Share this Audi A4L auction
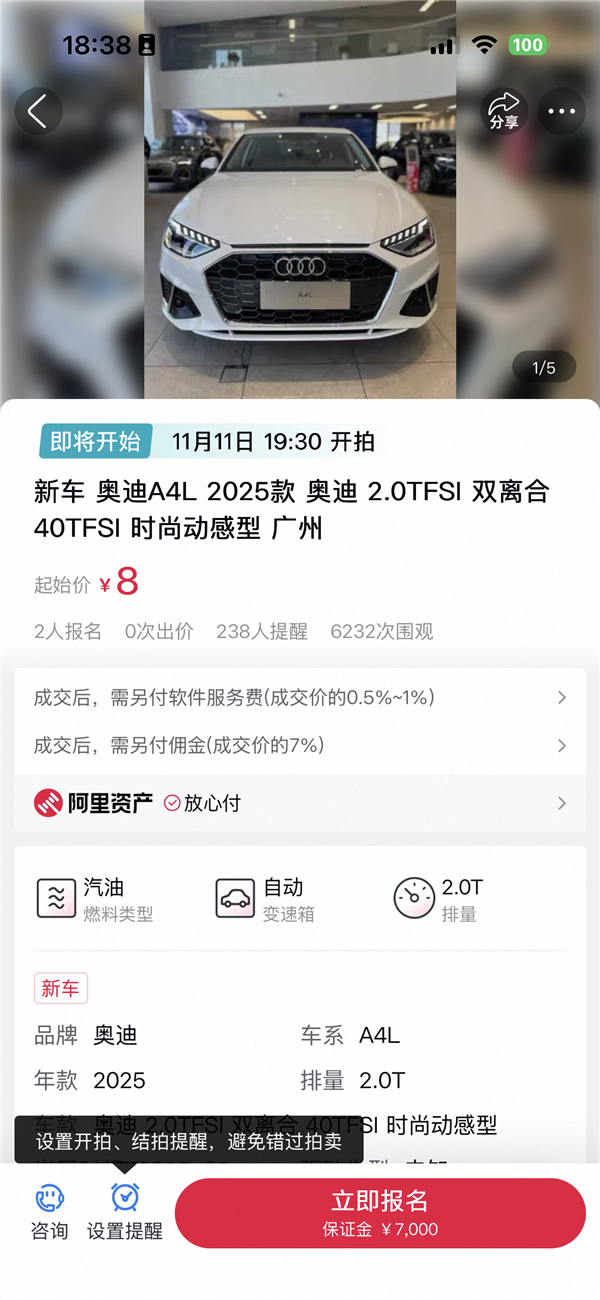Screen dimensions: 600x1300 click(x=504, y=111)
